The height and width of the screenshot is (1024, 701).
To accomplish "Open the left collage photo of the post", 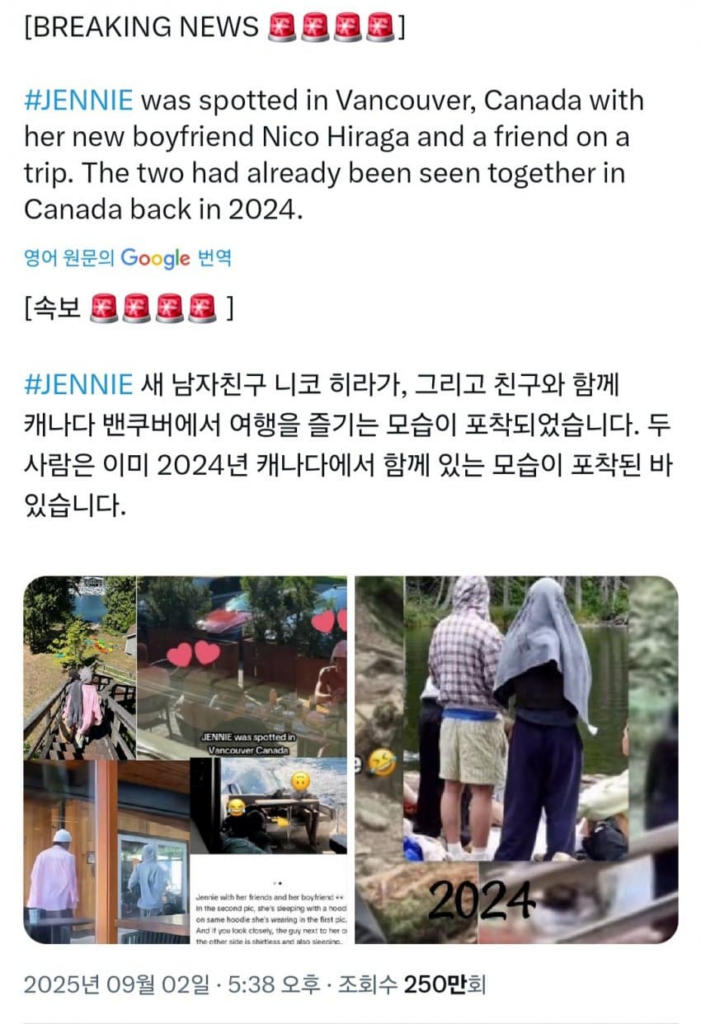I will [185, 760].
